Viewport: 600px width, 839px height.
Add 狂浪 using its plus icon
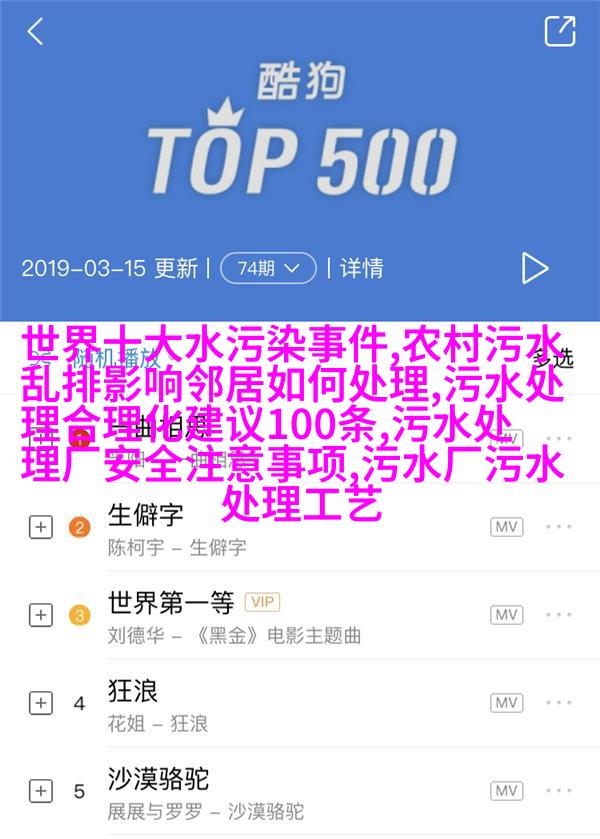click(40, 702)
